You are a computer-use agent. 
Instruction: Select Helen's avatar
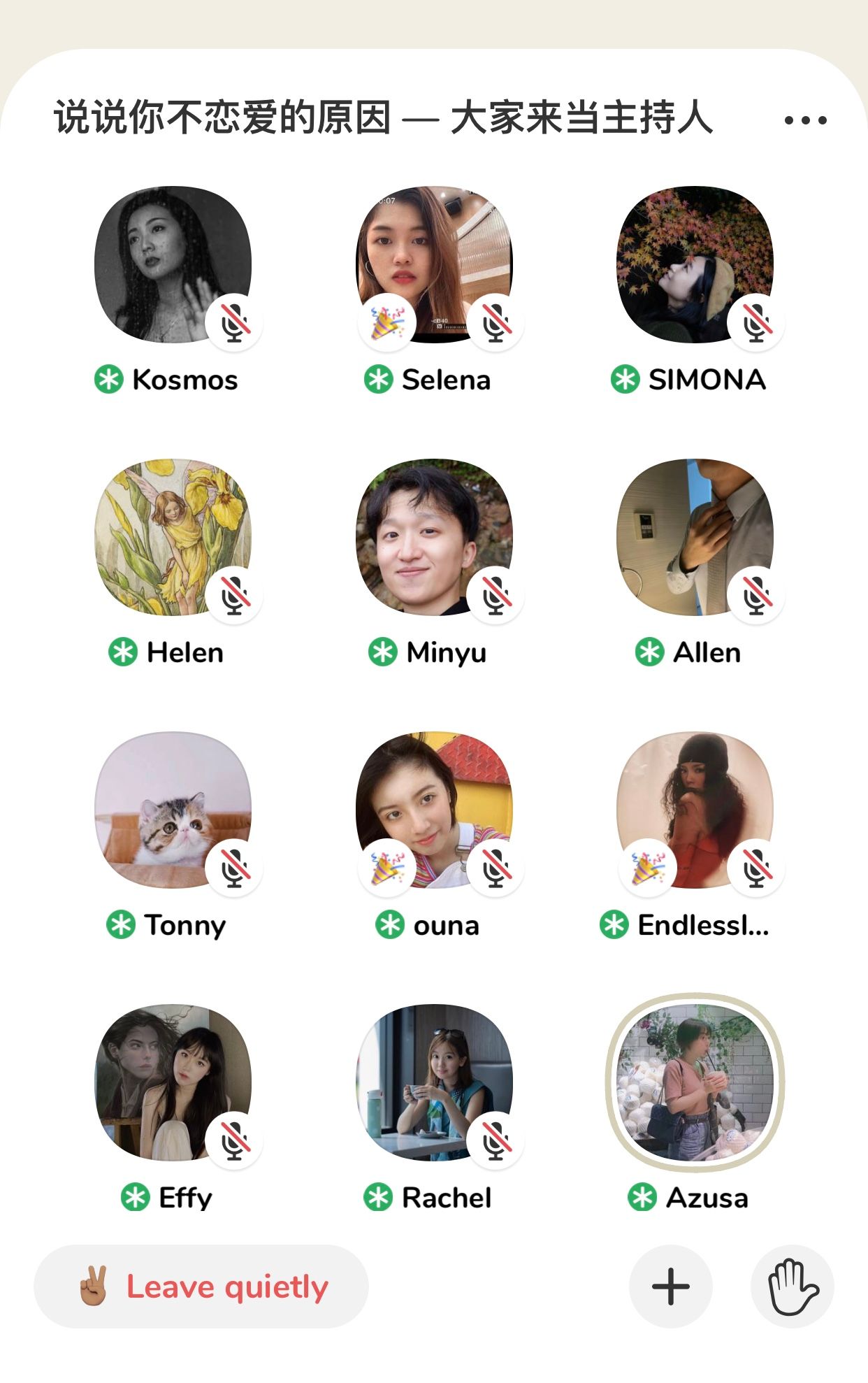173,537
